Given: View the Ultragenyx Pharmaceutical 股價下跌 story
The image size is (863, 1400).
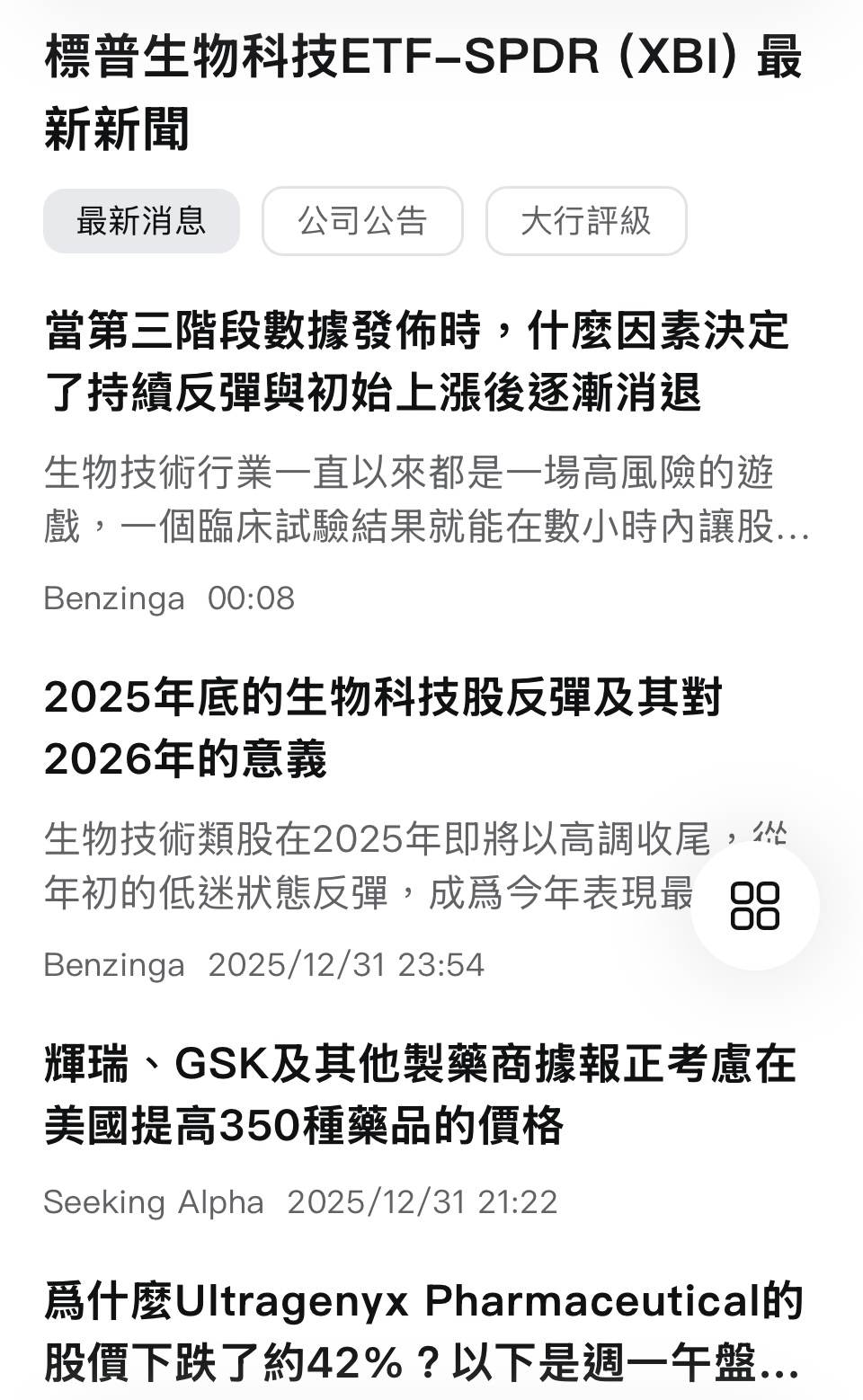Looking at the screenshot, I should coord(423,1332).
